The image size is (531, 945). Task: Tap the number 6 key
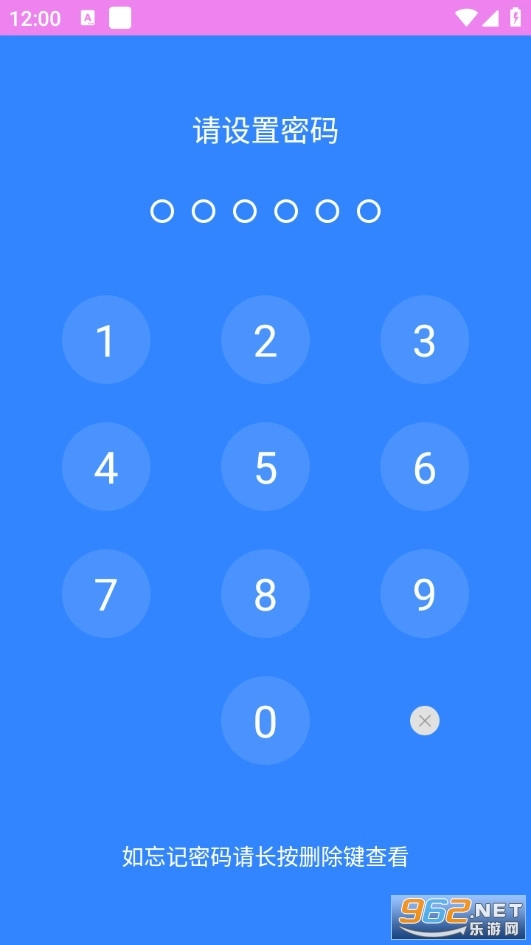[424, 466]
